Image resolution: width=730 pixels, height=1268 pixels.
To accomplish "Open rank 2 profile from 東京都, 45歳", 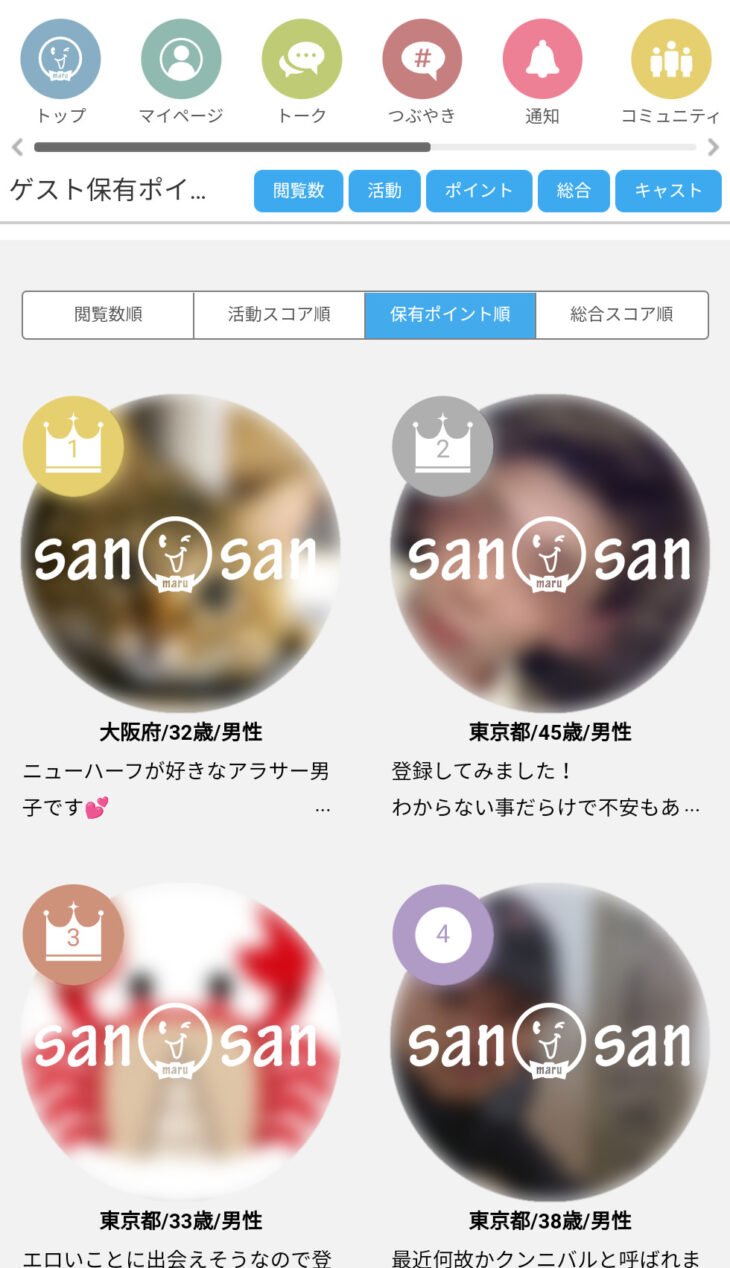I will pos(550,555).
